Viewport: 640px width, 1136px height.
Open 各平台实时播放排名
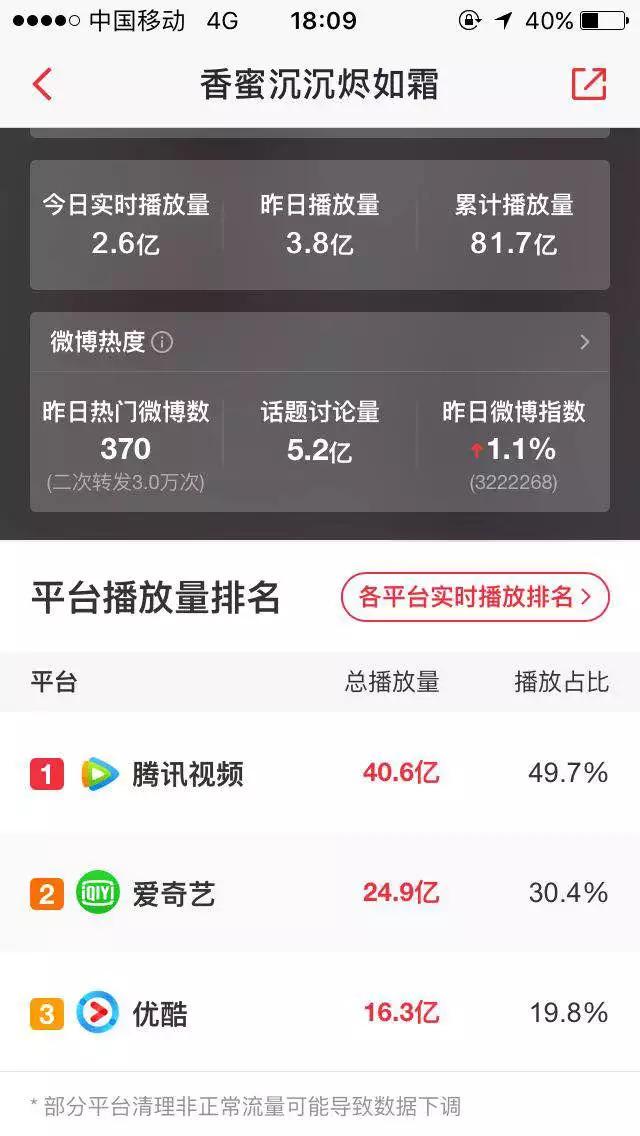[x=475, y=597]
